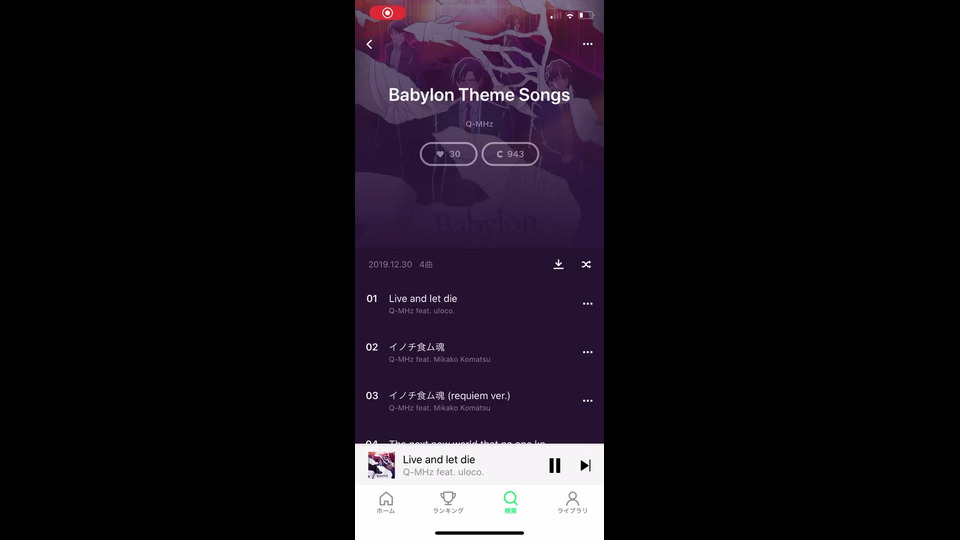Switch to the ランキング tab

pyautogui.click(x=448, y=502)
